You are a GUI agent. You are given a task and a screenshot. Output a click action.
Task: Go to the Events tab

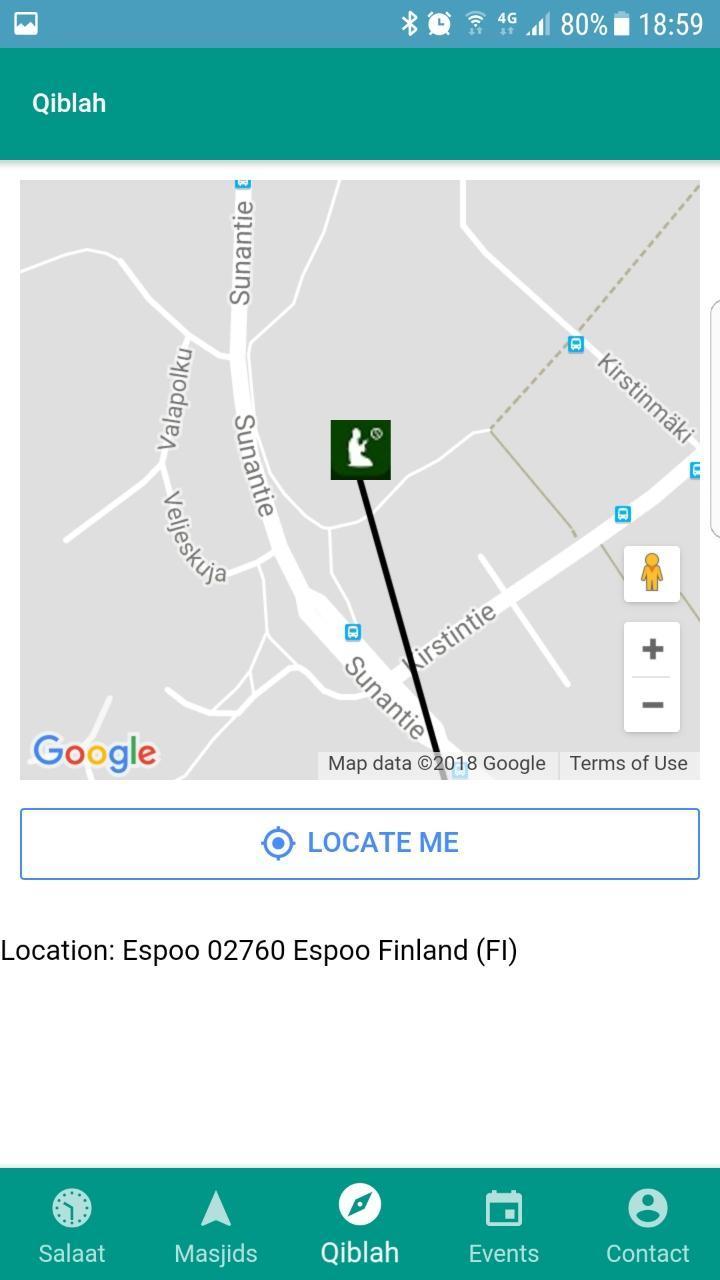[x=504, y=1225]
